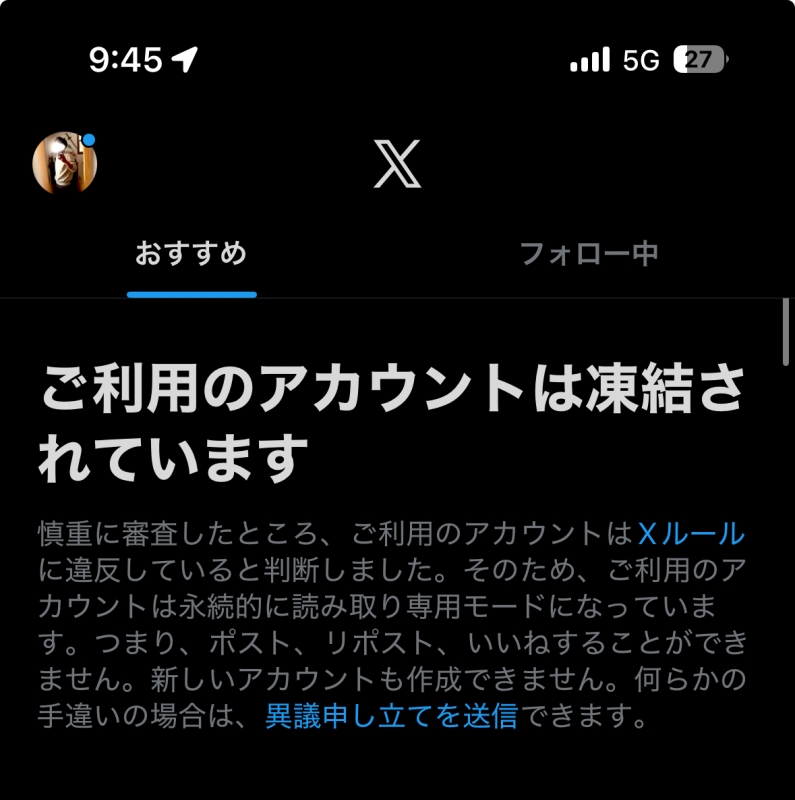Tap the blue badge on the profile avatar
Image resolution: width=795 pixels, height=800 pixels.
pyautogui.click(x=88, y=140)
